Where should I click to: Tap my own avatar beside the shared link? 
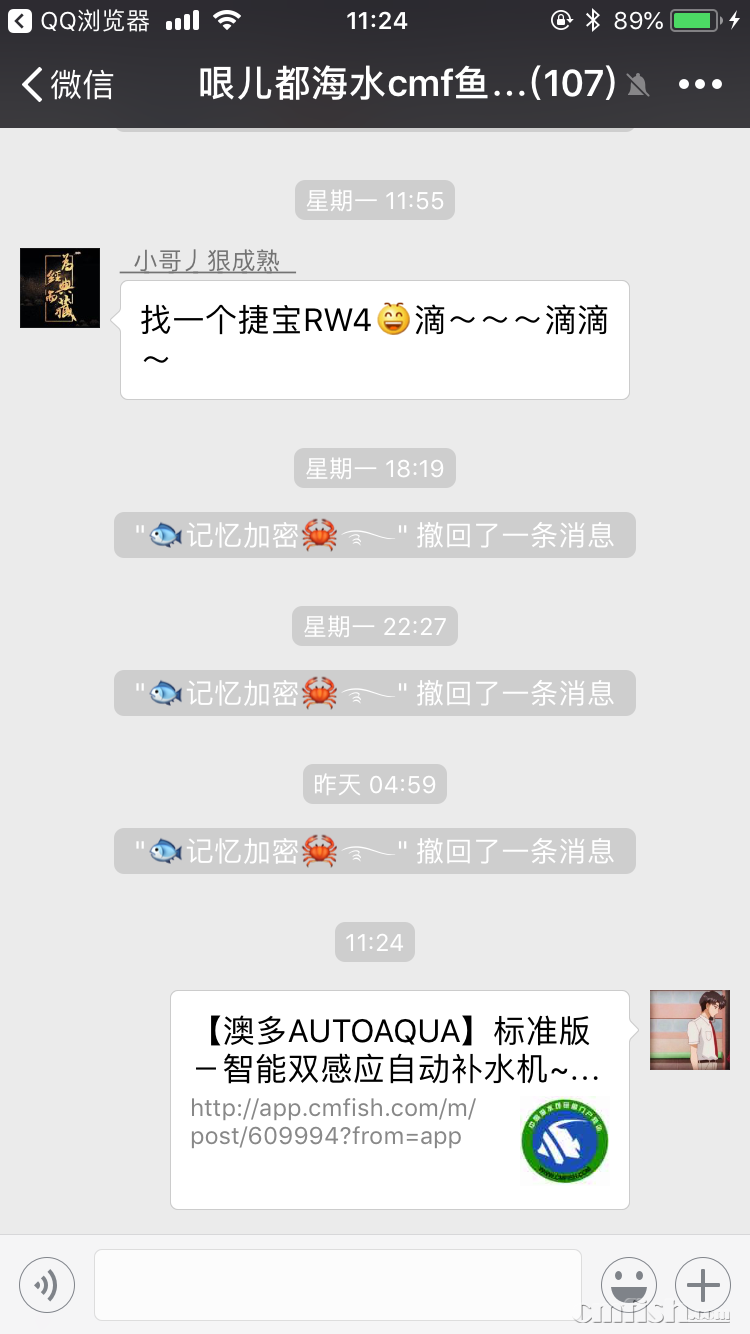coord(689,1030)
